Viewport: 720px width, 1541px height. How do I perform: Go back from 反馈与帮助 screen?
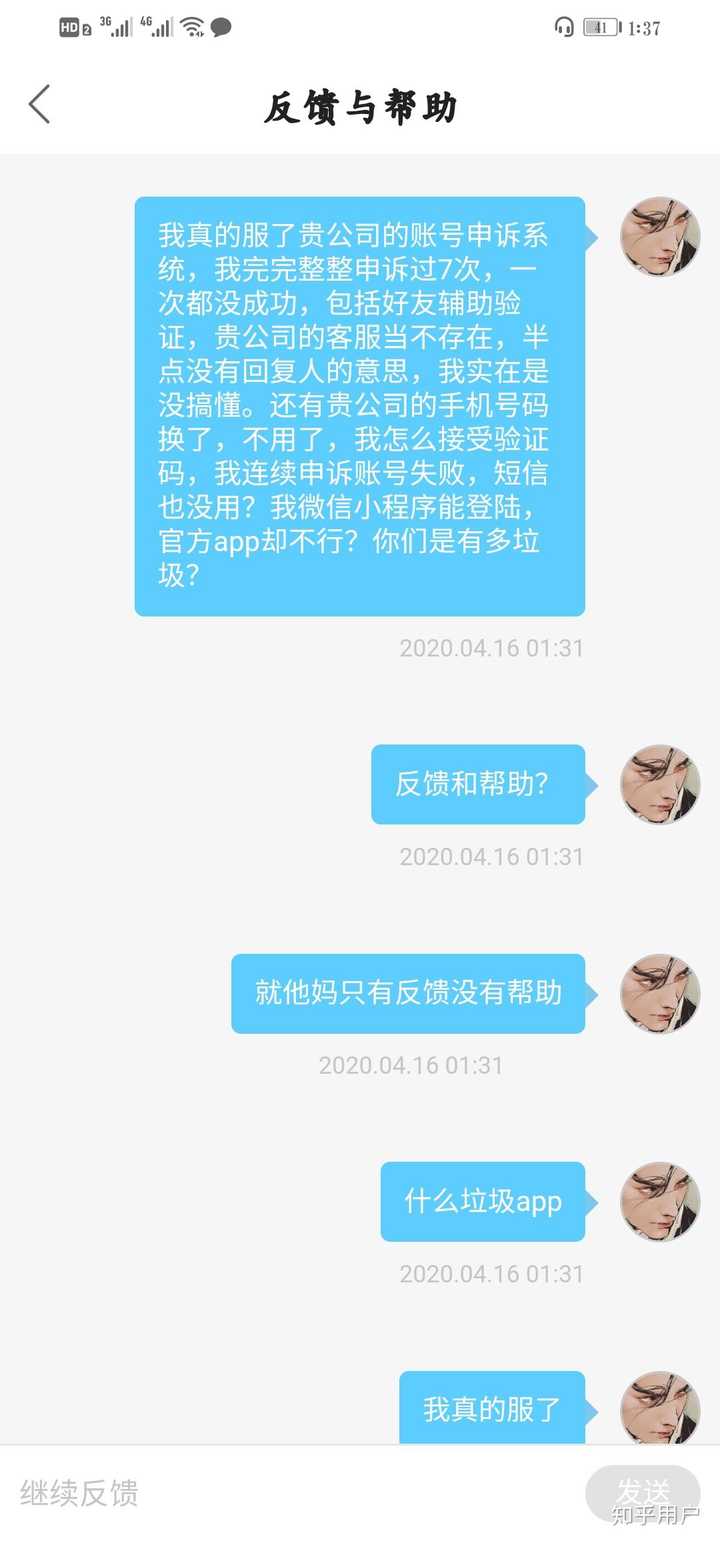[x=40, y=105]
